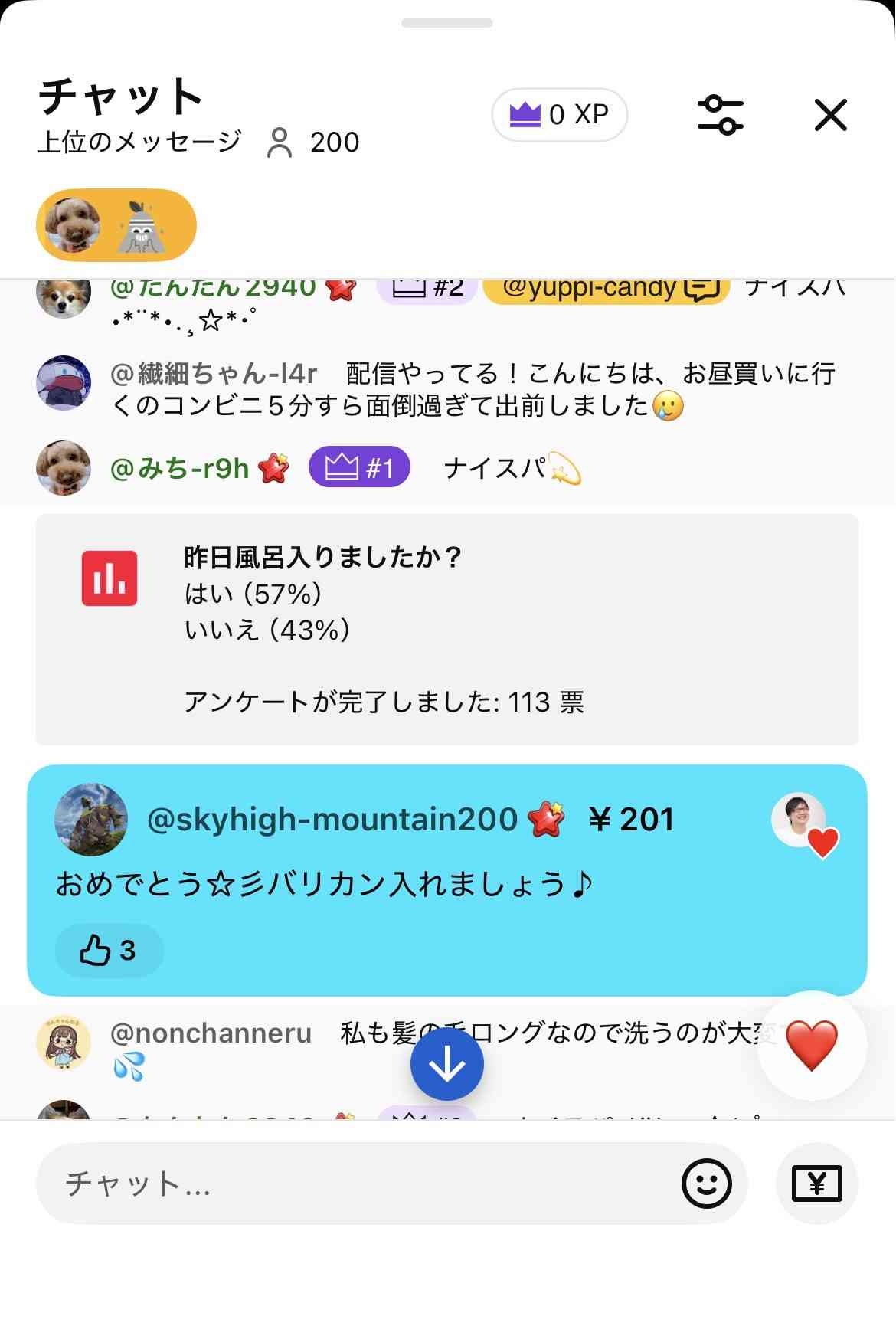Open chat filter settings
Image resolution: width=896 pixels, height=1326 pixels.
[720, 116]
